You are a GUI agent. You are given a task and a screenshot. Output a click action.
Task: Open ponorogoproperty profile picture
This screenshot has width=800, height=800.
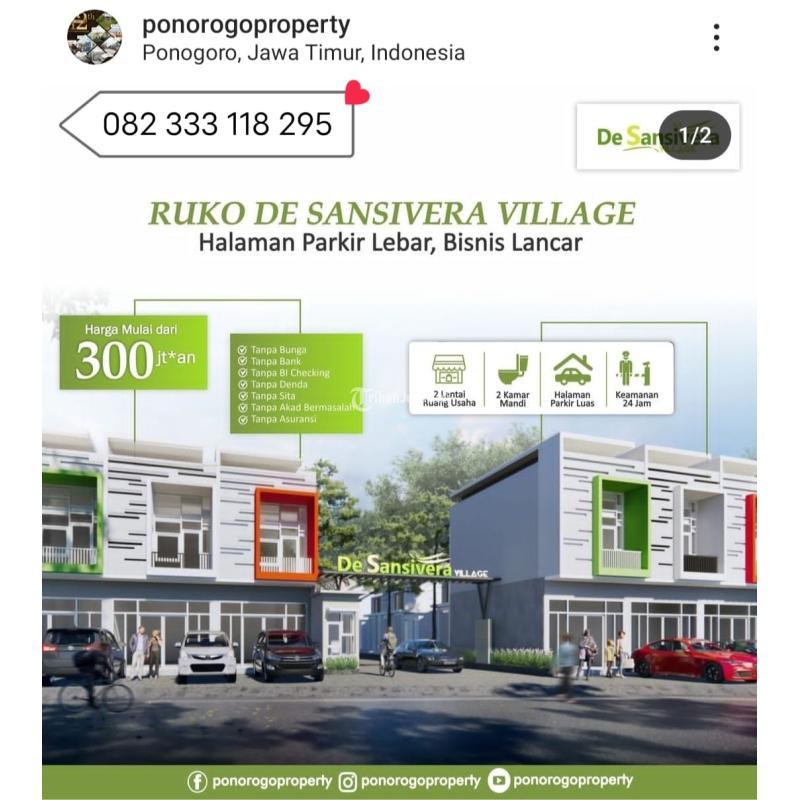coord(94,38)
